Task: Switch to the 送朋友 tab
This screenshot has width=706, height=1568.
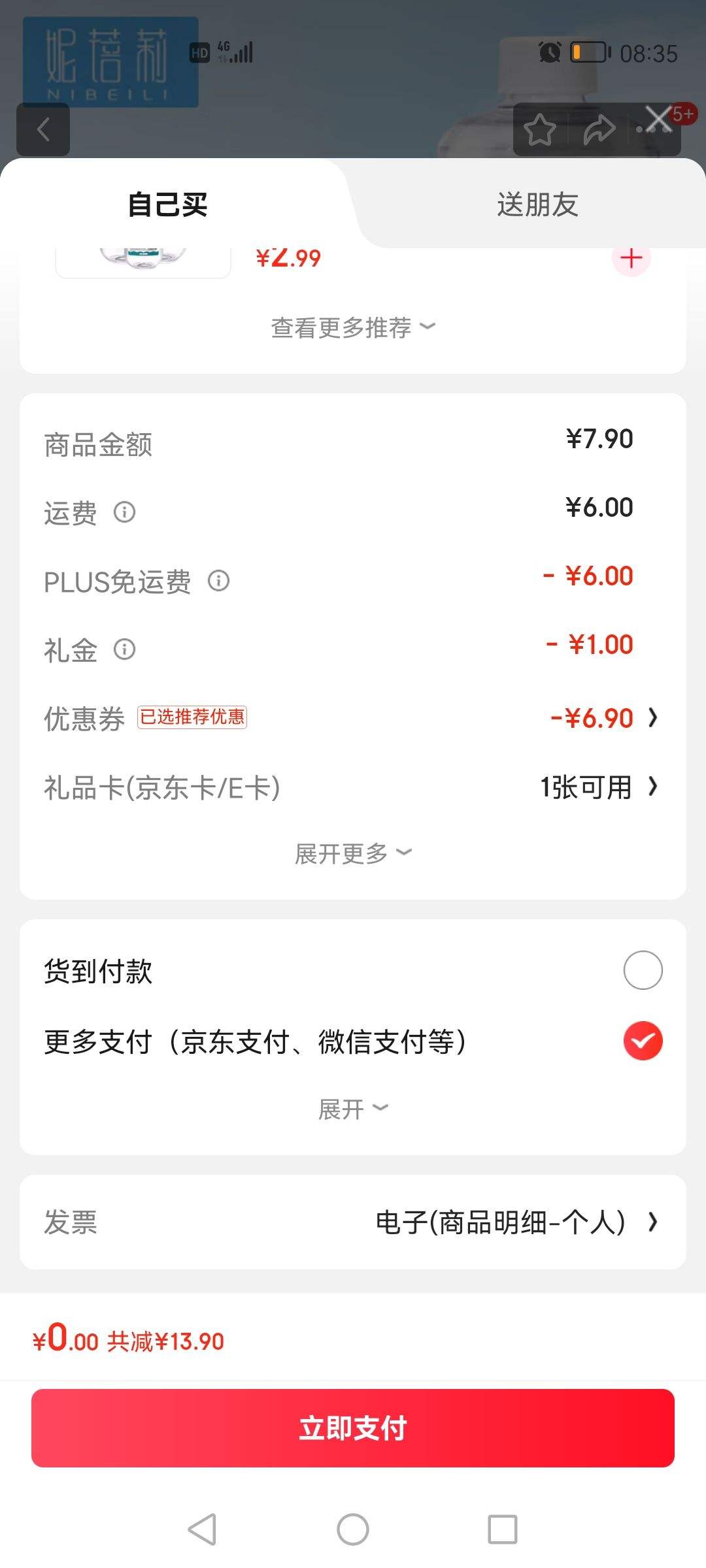Action: 537,204
